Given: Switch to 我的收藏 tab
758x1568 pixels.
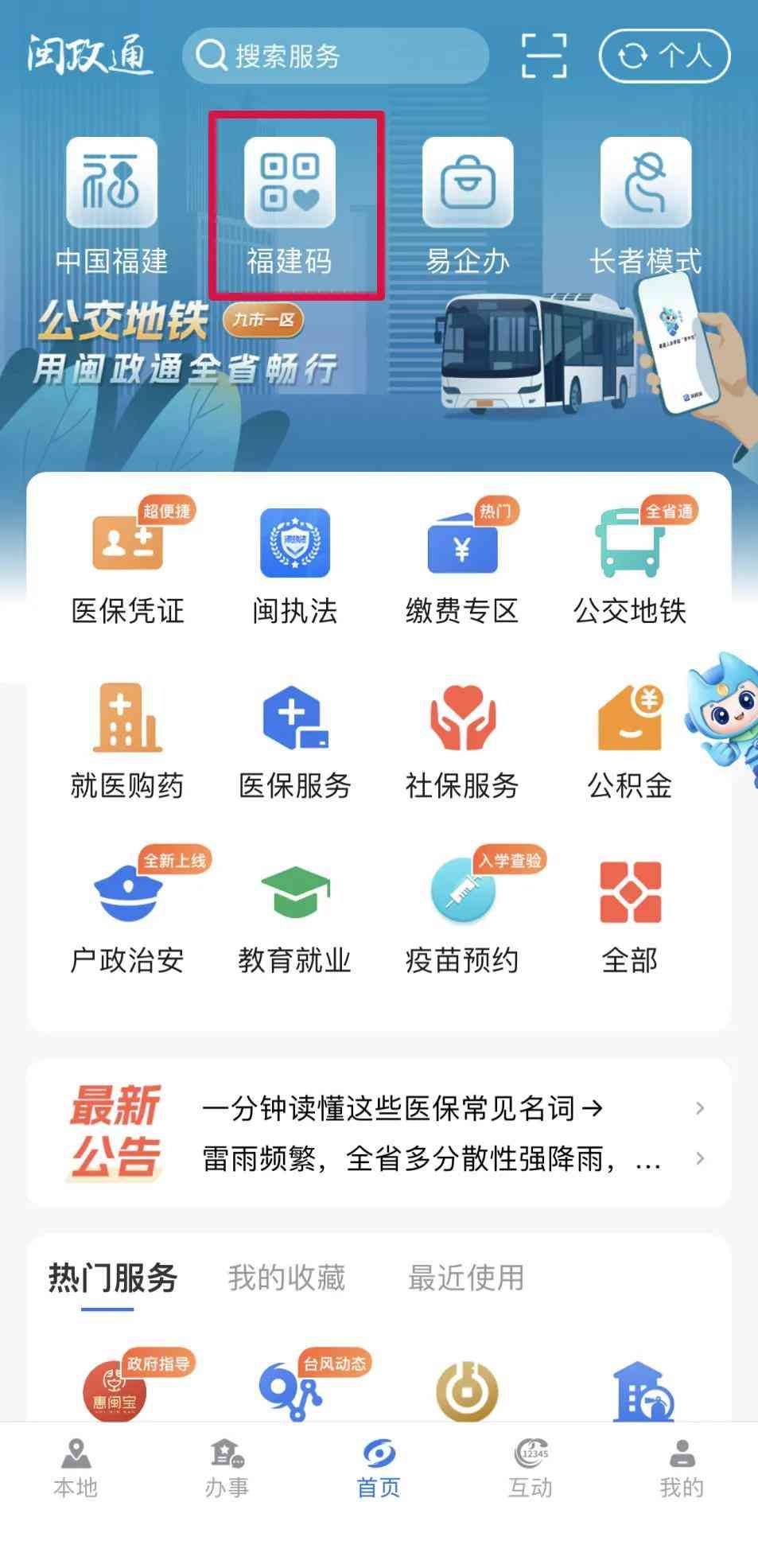Looking at the screenshot, I should click(286, 1278).
